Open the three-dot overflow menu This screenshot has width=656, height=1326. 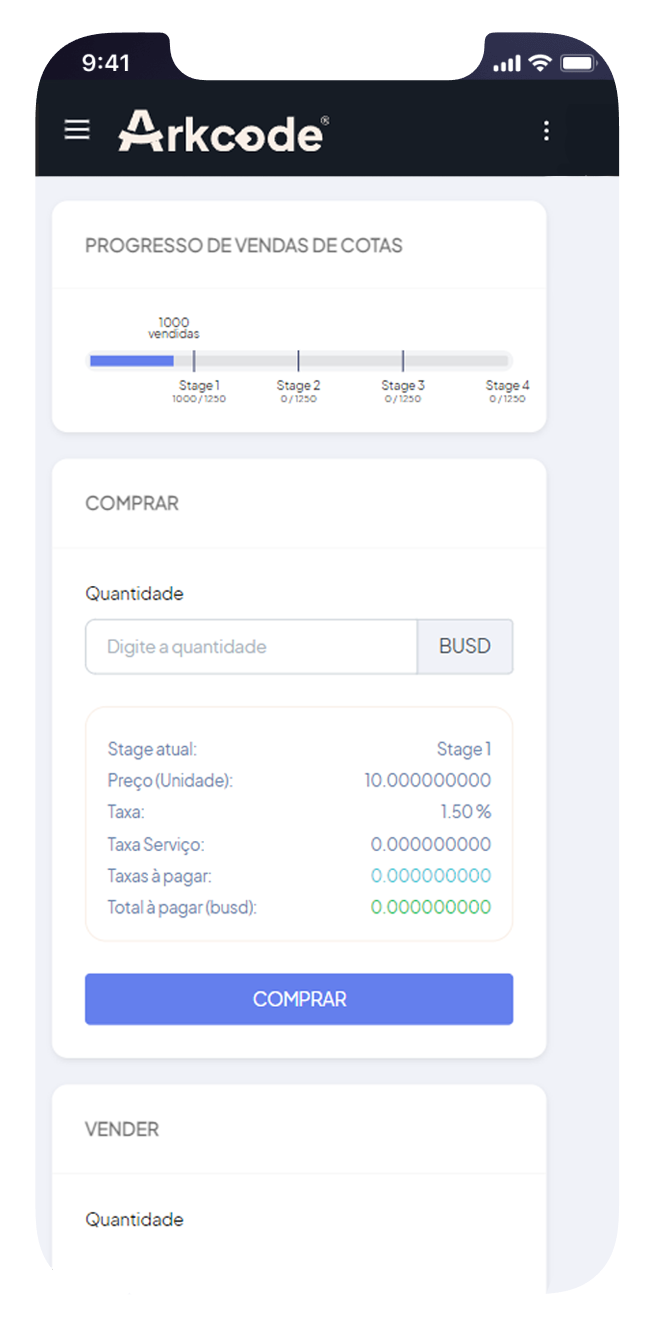point(546,131)
